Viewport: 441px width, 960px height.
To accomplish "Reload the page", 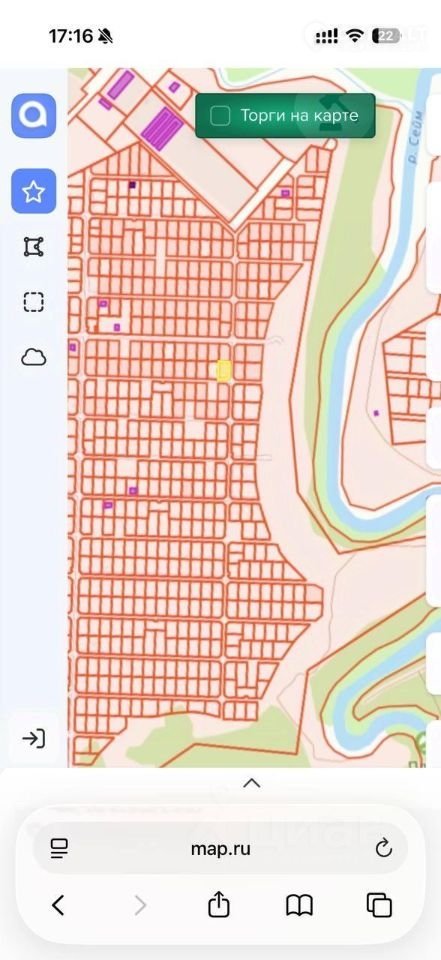I will tap(383, 849).
